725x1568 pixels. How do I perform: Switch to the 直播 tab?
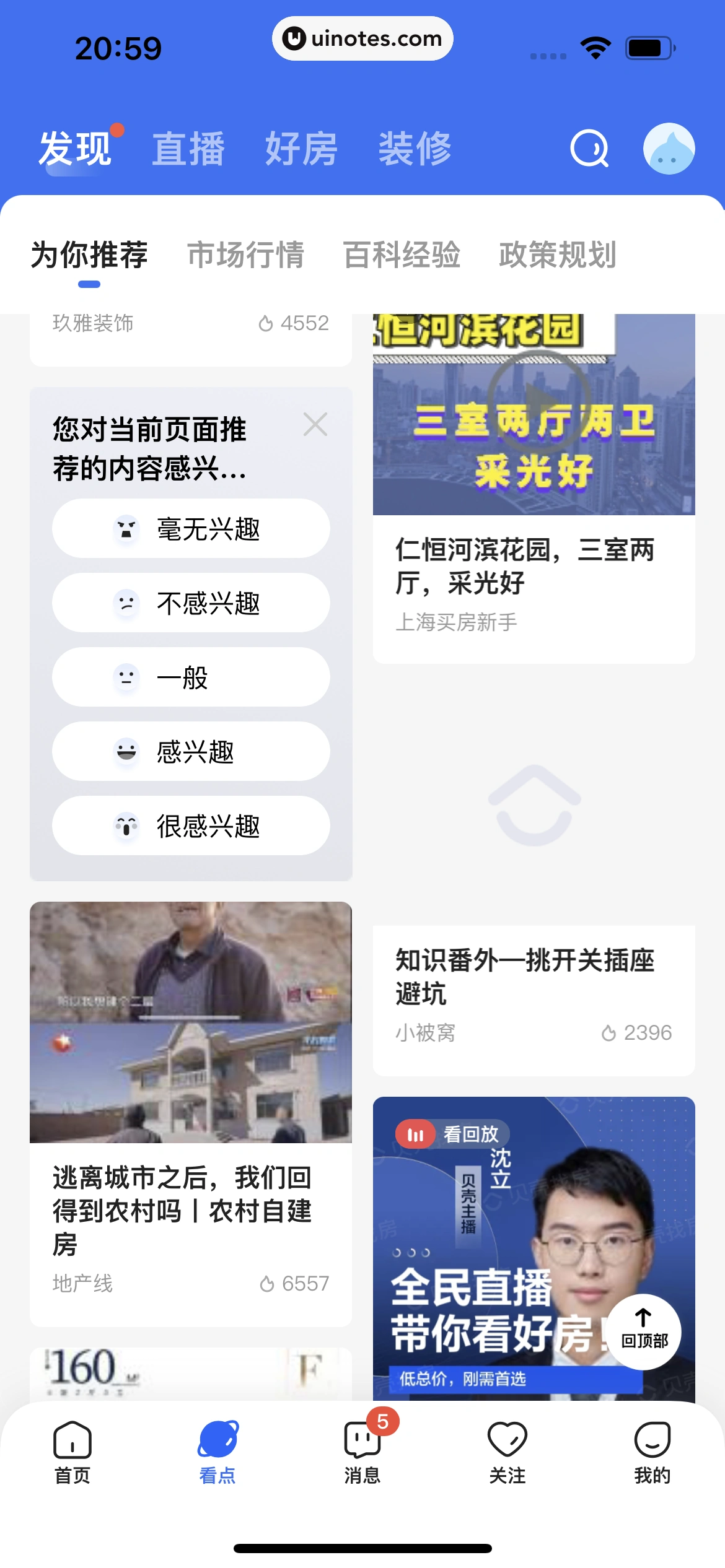(188, 149)
